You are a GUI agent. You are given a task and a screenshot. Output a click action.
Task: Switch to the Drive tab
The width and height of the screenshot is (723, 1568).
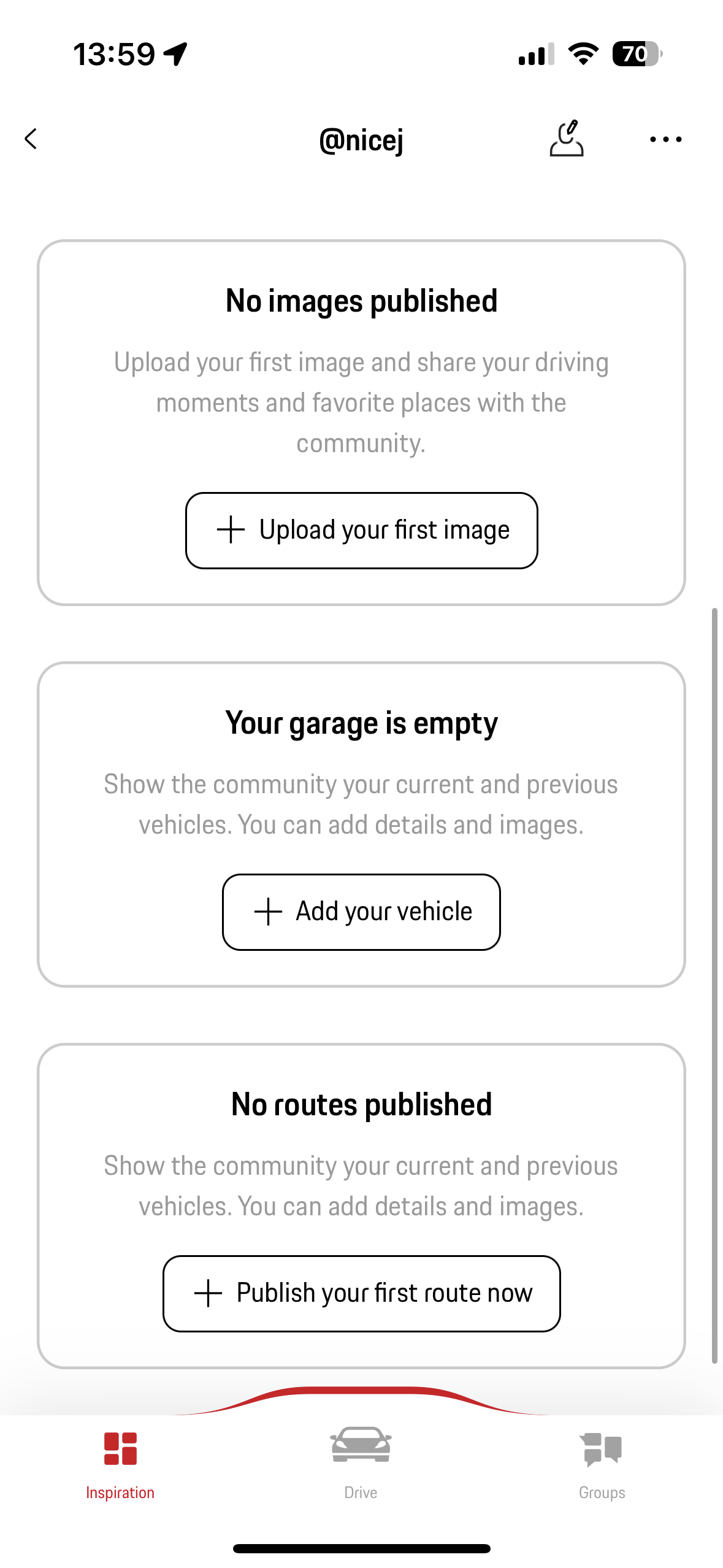(x=361, y=1493)
